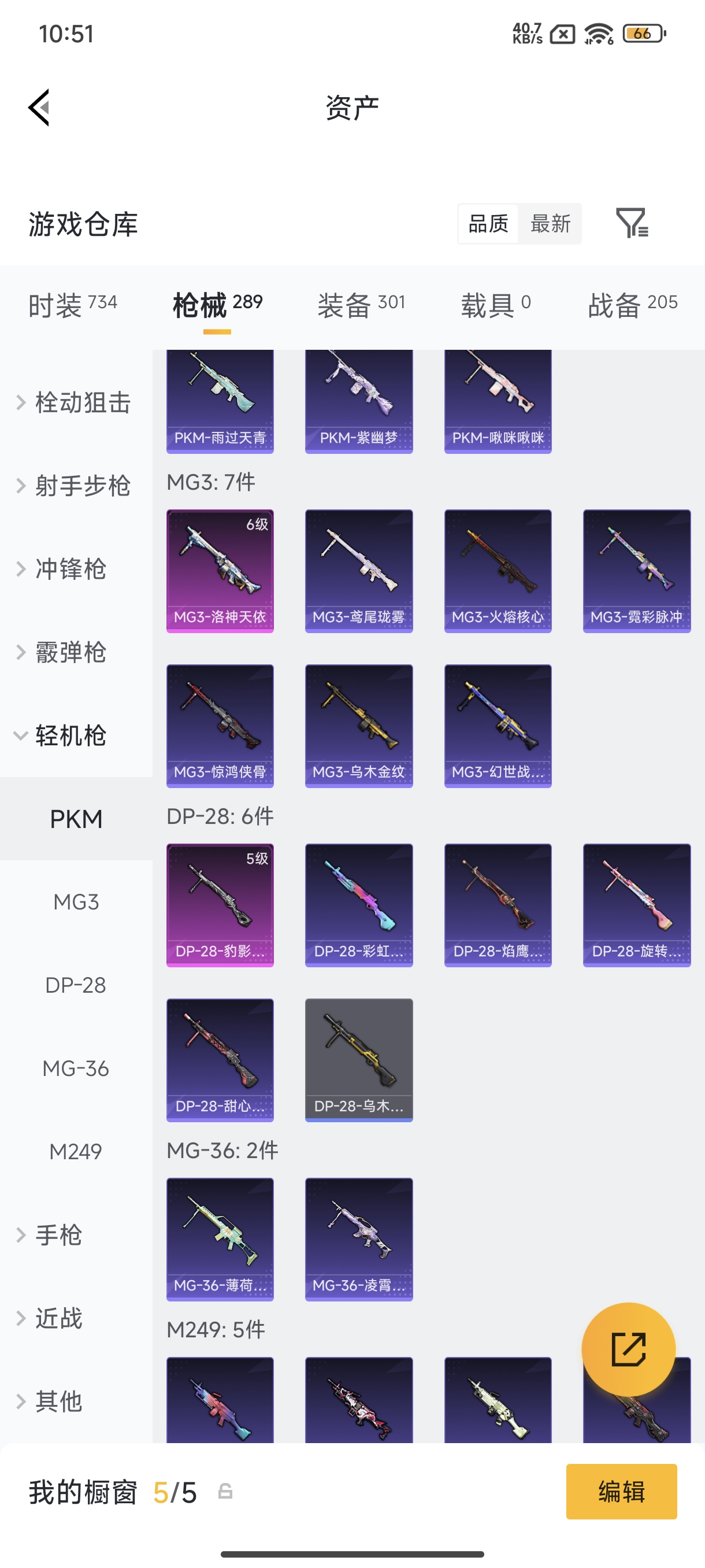Viewport: 705px width, 1568px height.
Task: Expand the 手枪 category
Action: click(x=58, y=1234)
